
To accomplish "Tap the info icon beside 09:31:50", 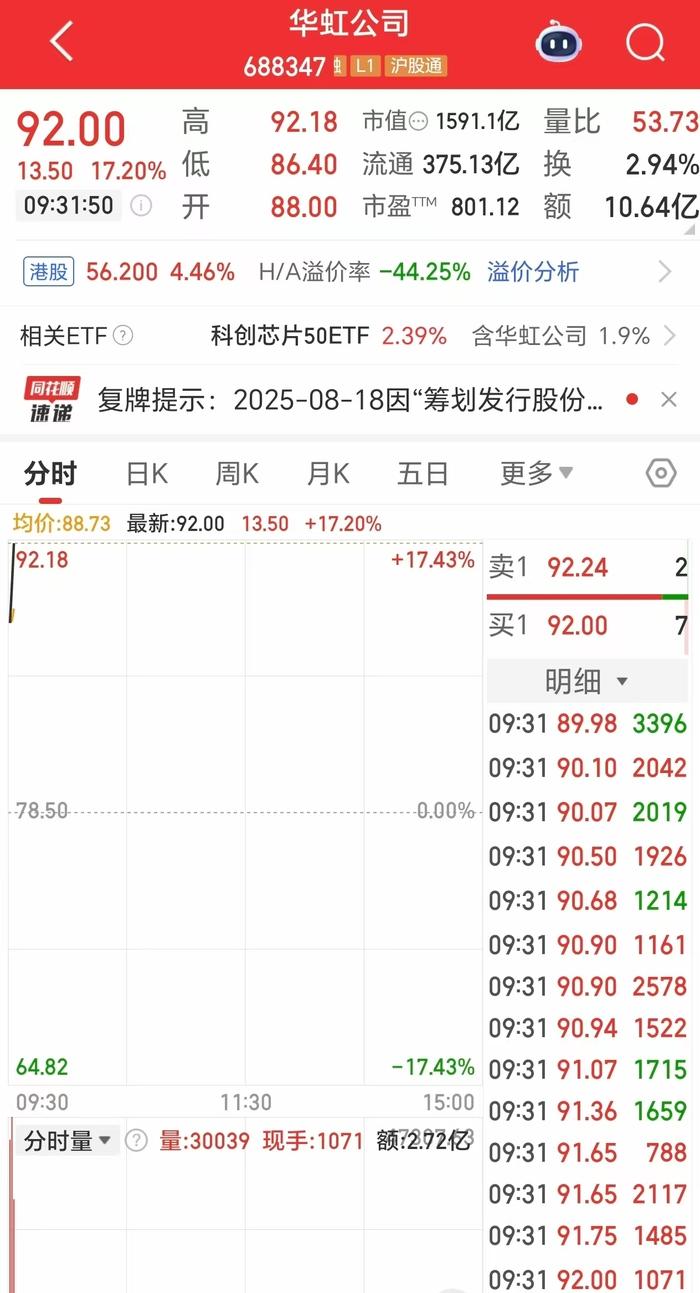I will [142, 206].
